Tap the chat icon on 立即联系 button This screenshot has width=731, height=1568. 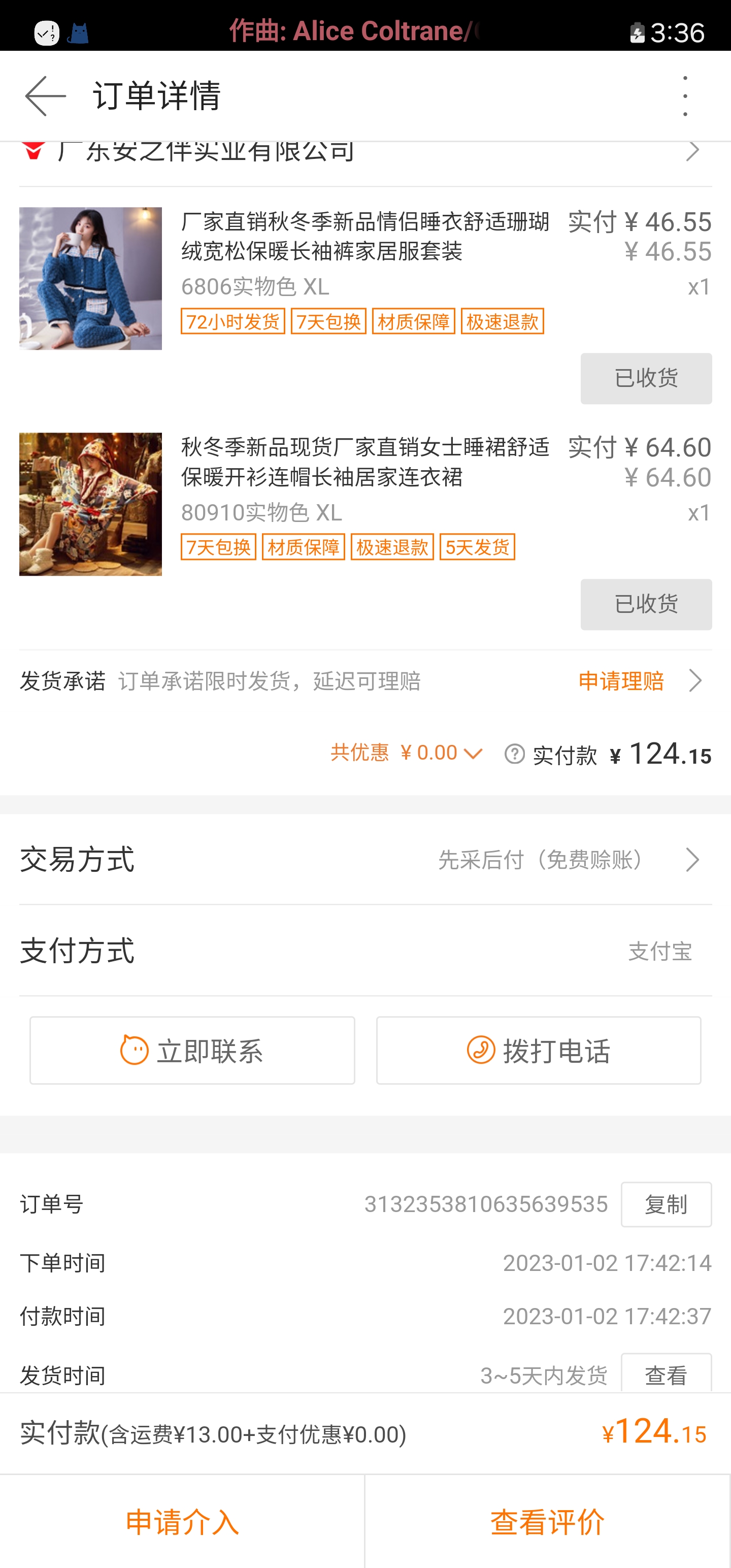pos(134,1050)
